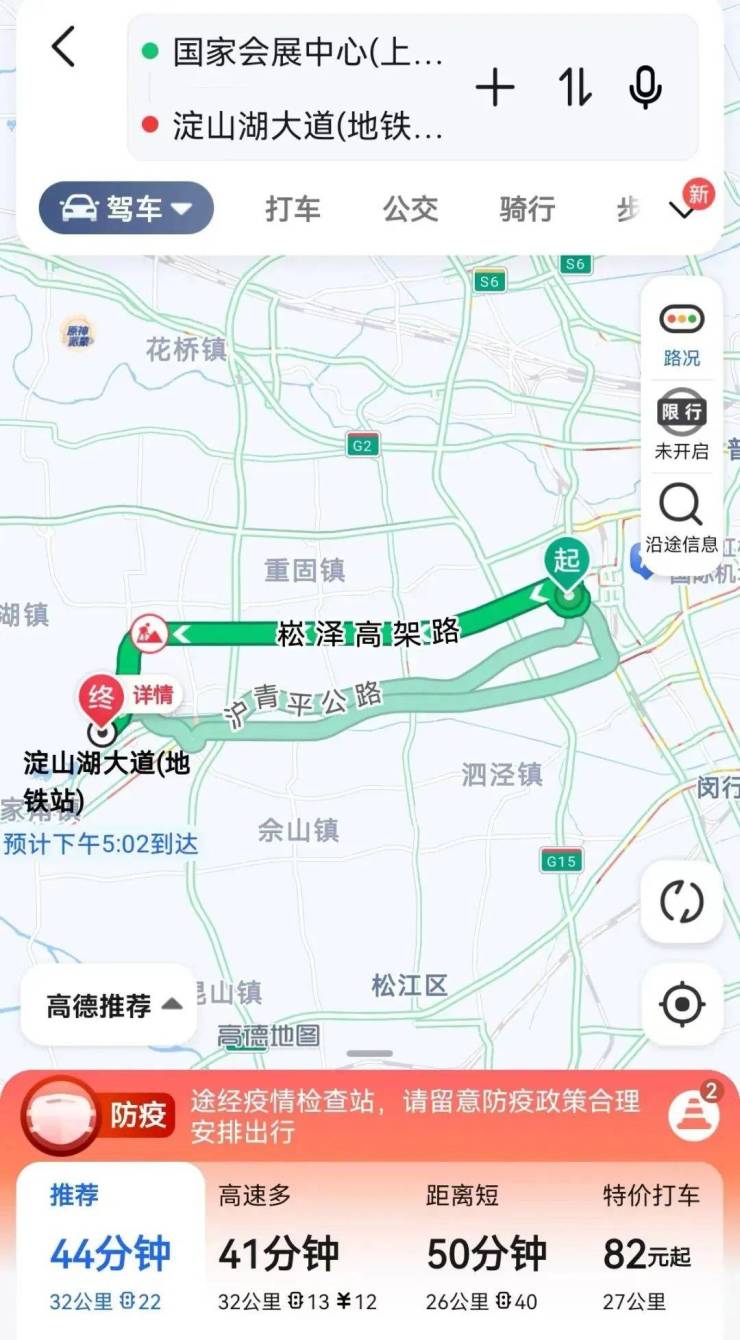The image size is (740, 1340).
Task: Switch to the 公交 tab
Action: (x=410, y=209)
